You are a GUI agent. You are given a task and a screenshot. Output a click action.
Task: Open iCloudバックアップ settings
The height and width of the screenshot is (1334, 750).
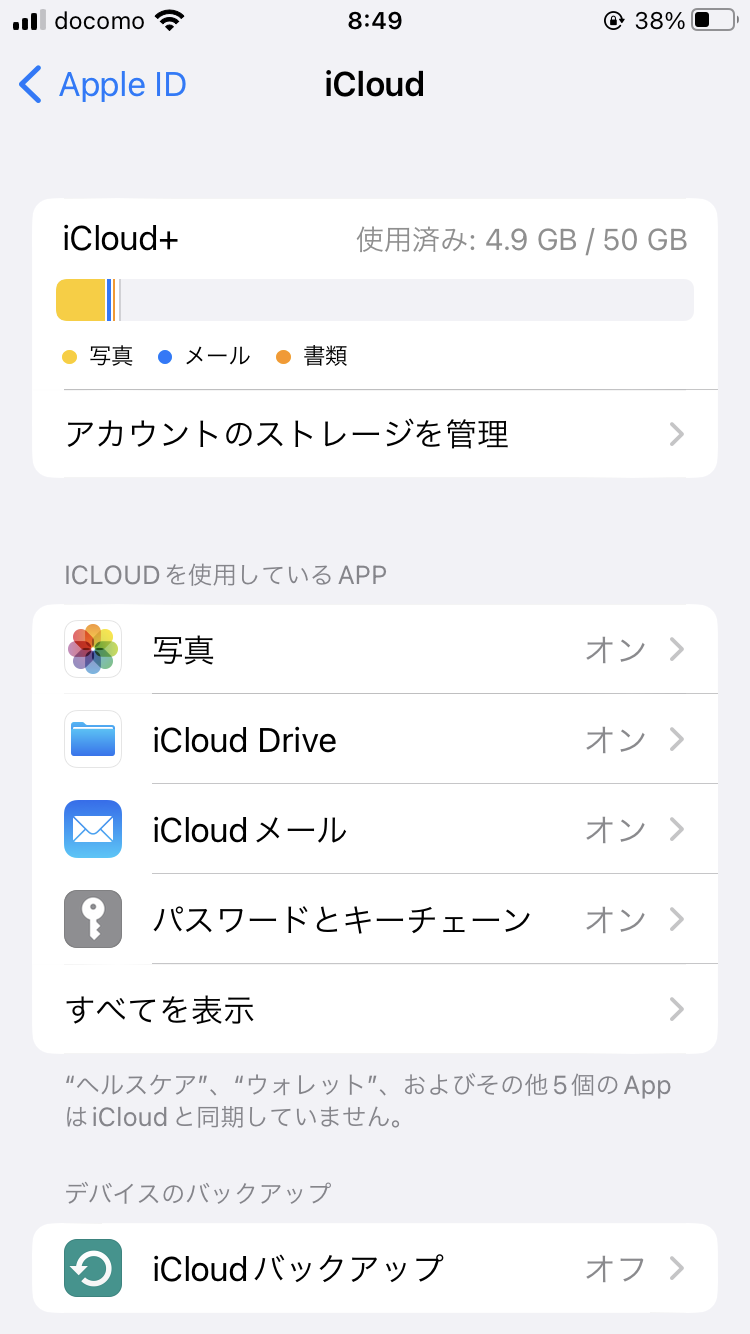coord(375,1269)
